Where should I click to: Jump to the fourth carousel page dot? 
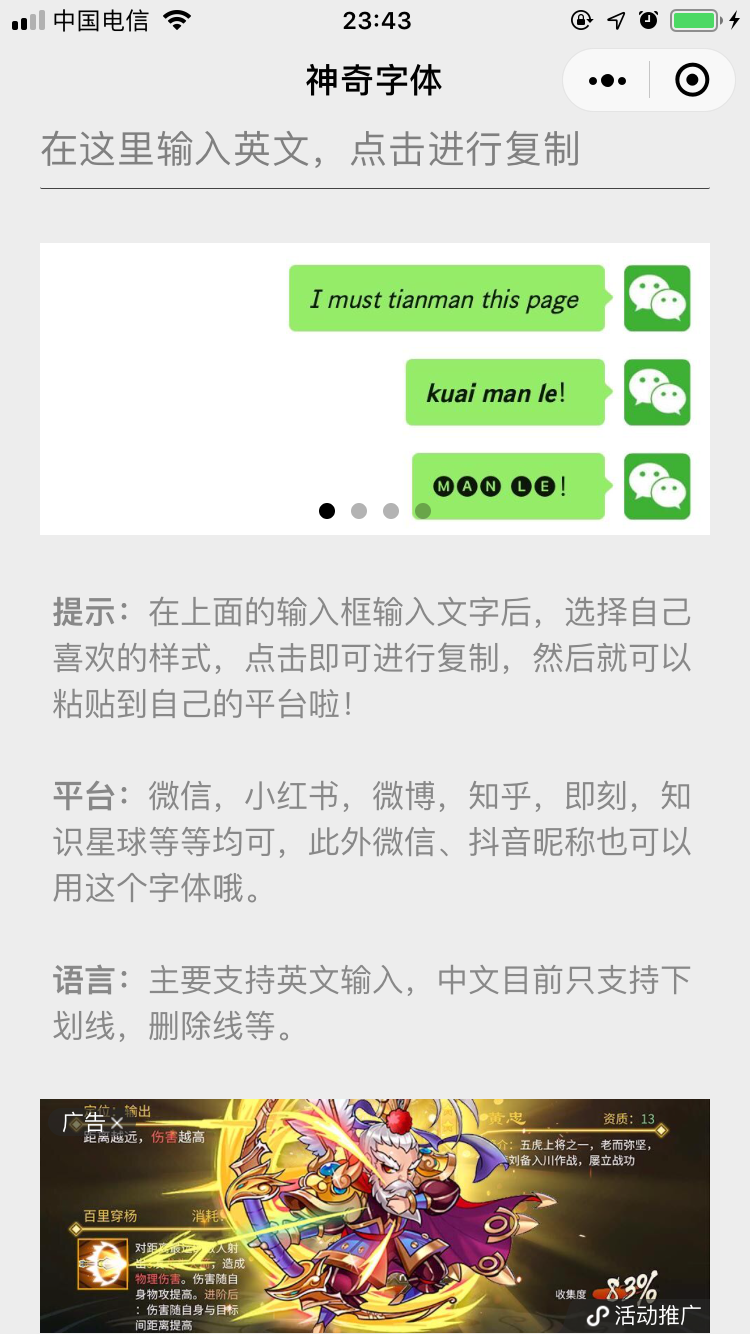click(423, 511)
